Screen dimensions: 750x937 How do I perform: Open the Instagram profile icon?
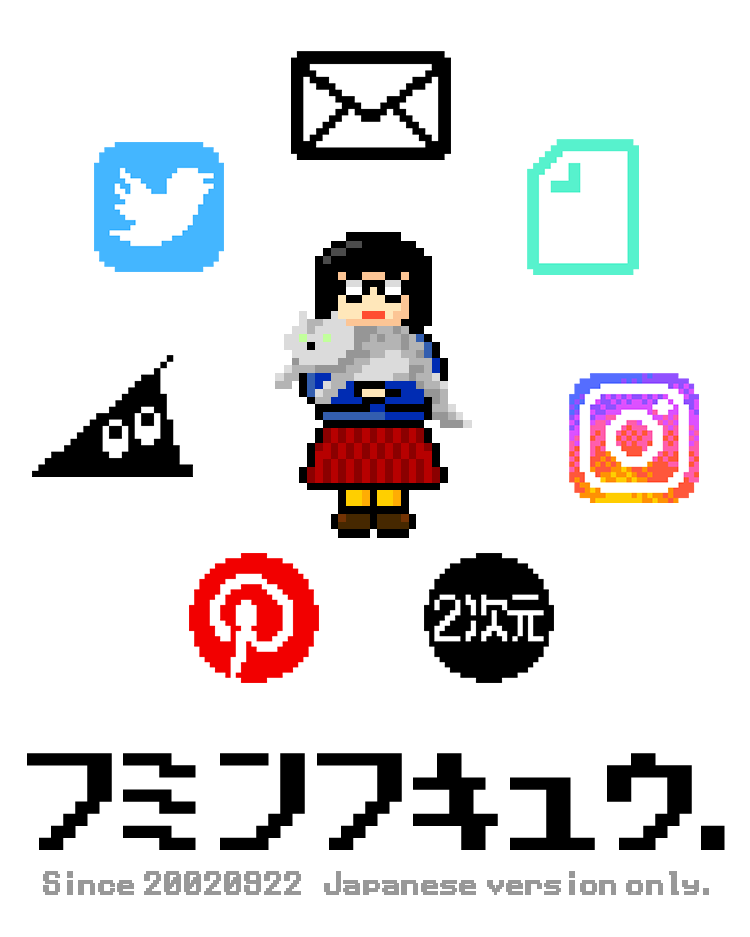[x=634, y=437]
